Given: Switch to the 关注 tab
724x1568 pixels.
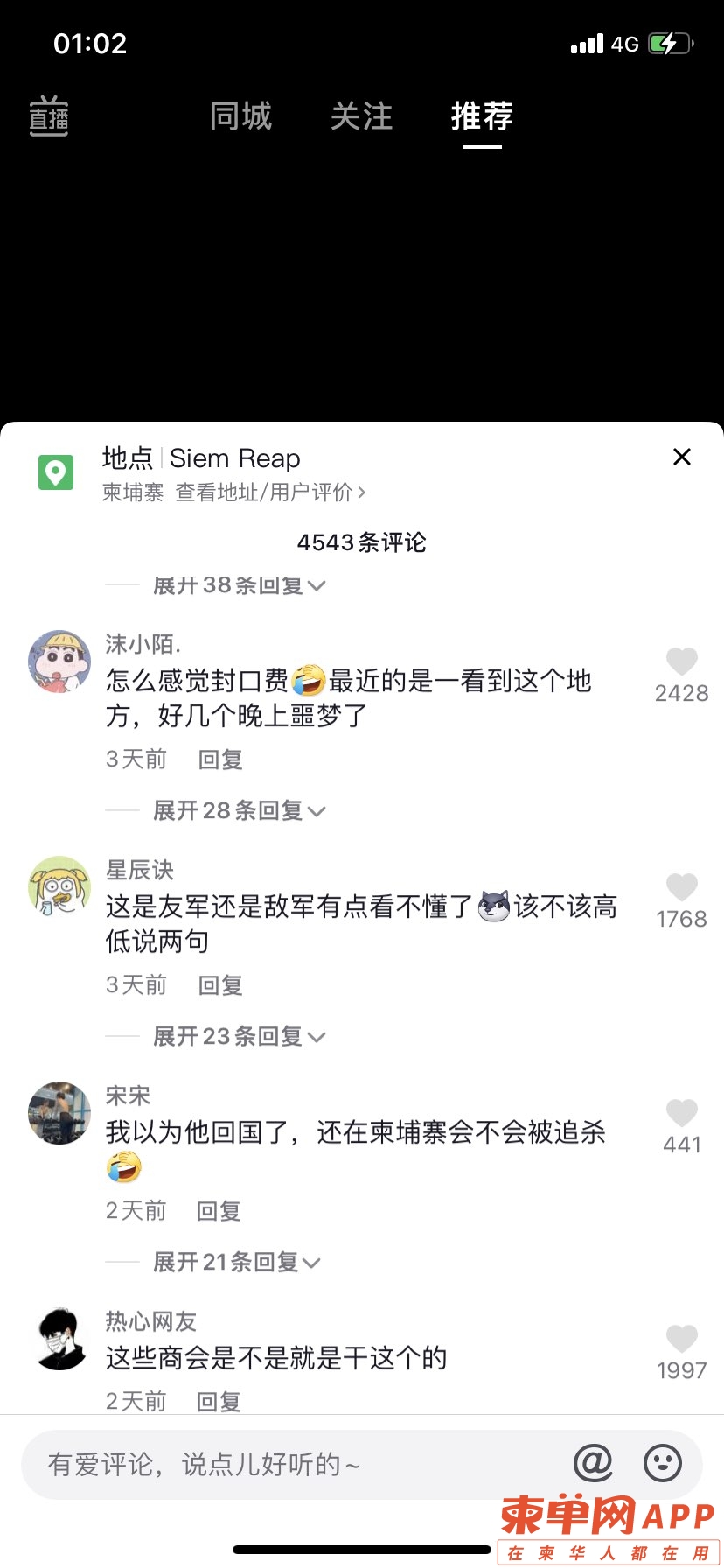Looking at the screenshot, I should click(361, 116).
